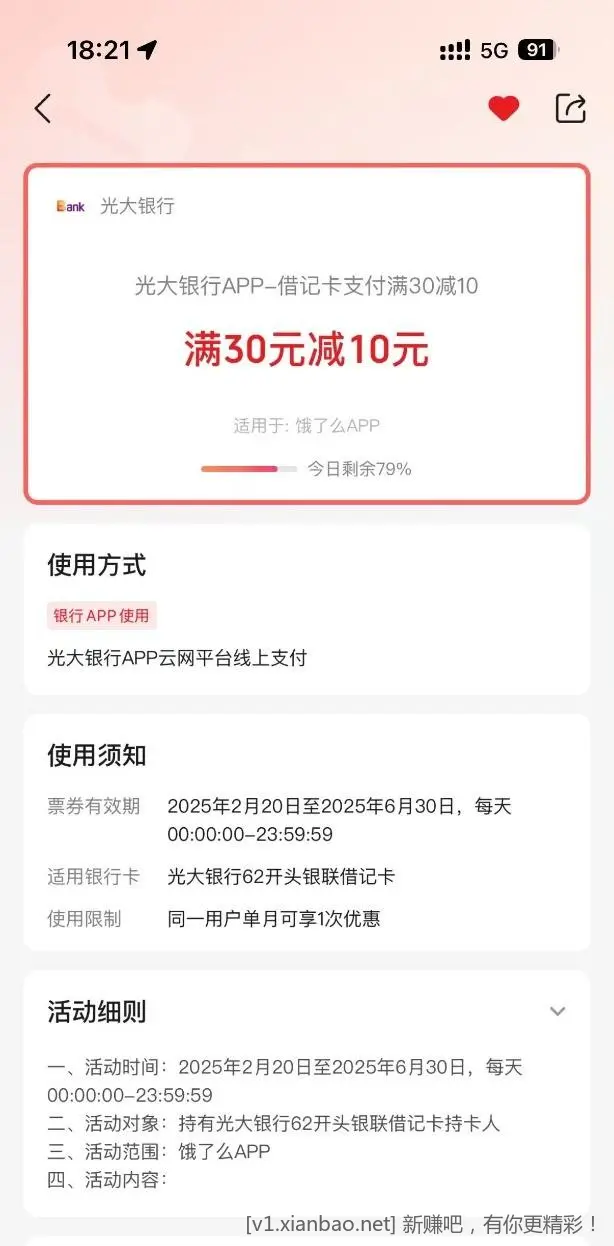Go back using the top-left arrow
This screenshot has height=1246, width=614.
(x=42, y=108)
